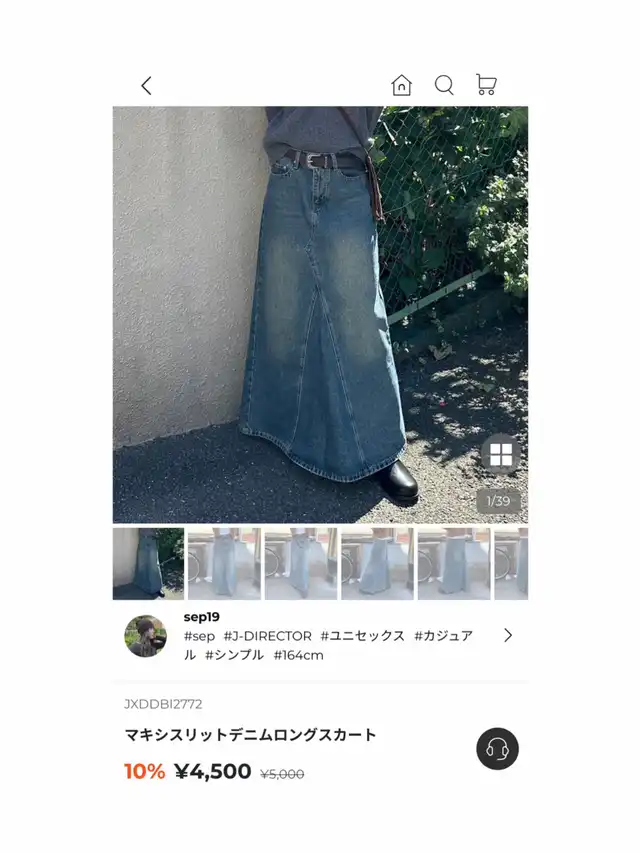
Task: Select the fourth skirt thumbnail
Action: point(378,564)
